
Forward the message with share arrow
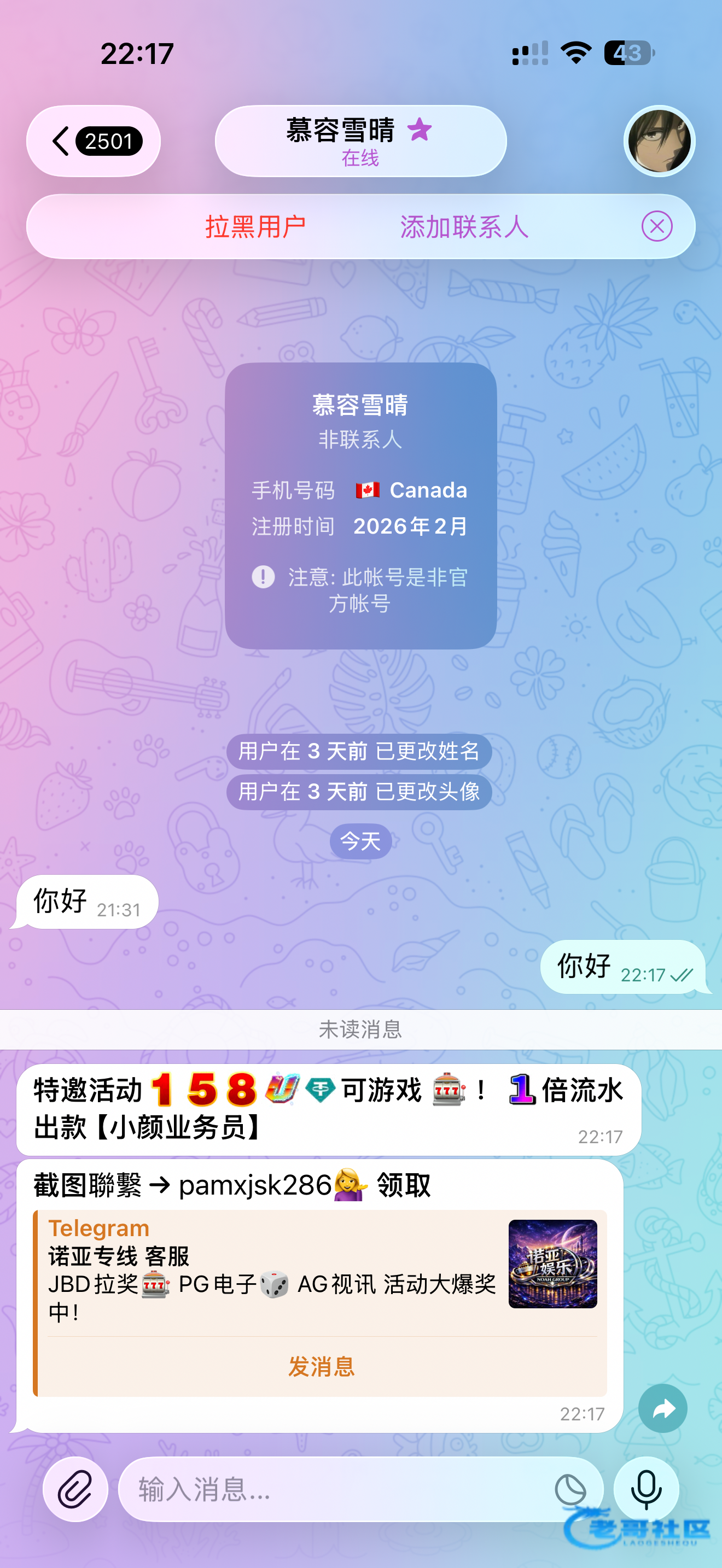pyautogui.click(x=662, y=1408)
